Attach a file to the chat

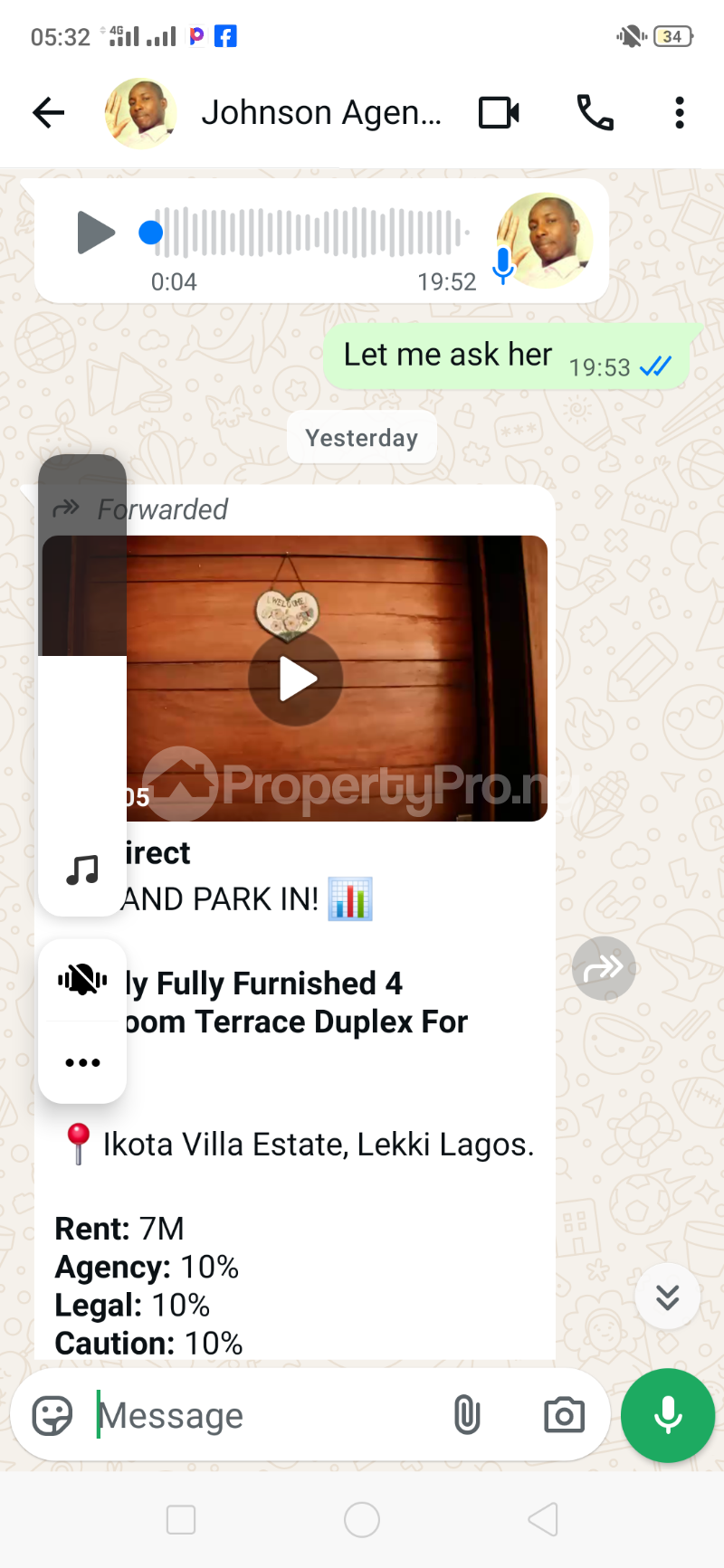click(467, 1415)
